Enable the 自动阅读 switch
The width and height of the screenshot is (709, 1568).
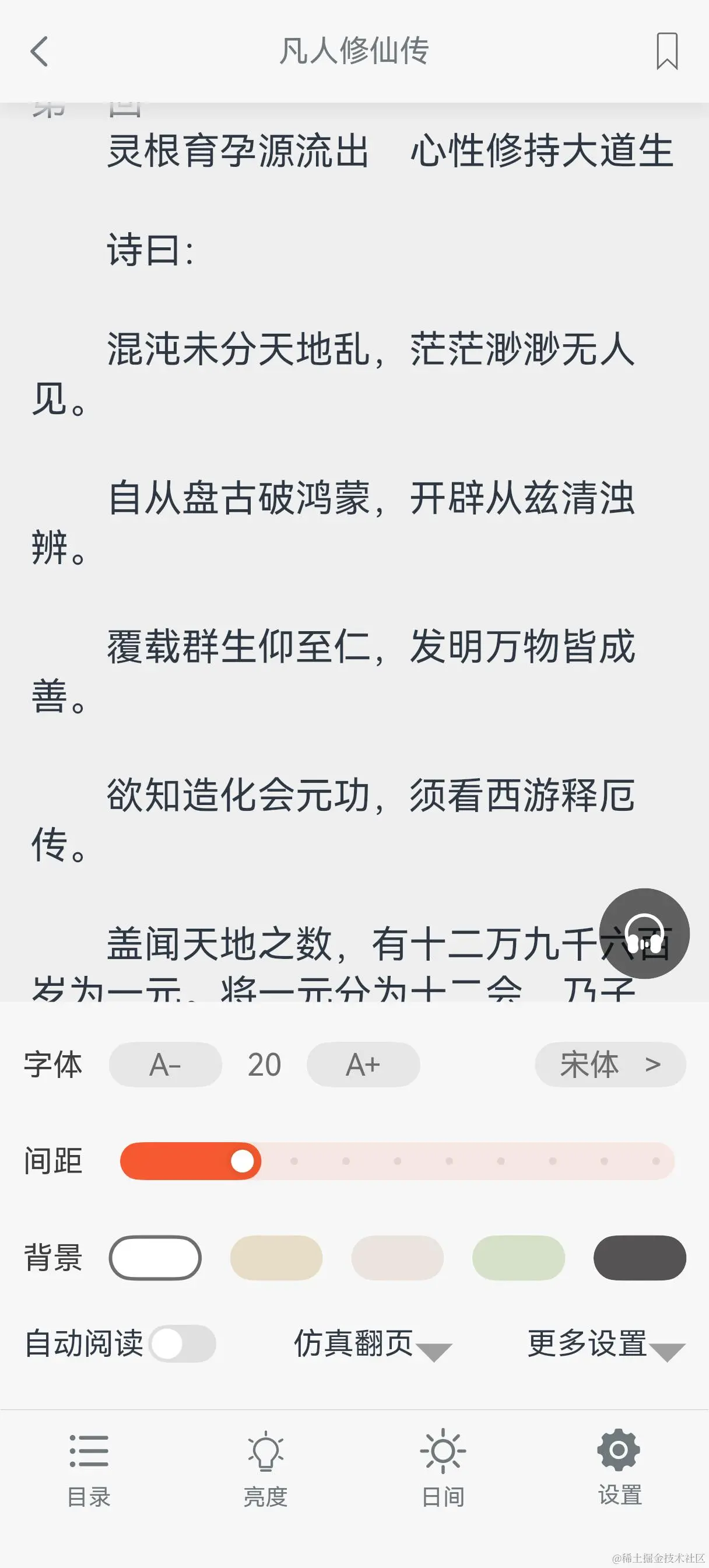pos(182,1343)
